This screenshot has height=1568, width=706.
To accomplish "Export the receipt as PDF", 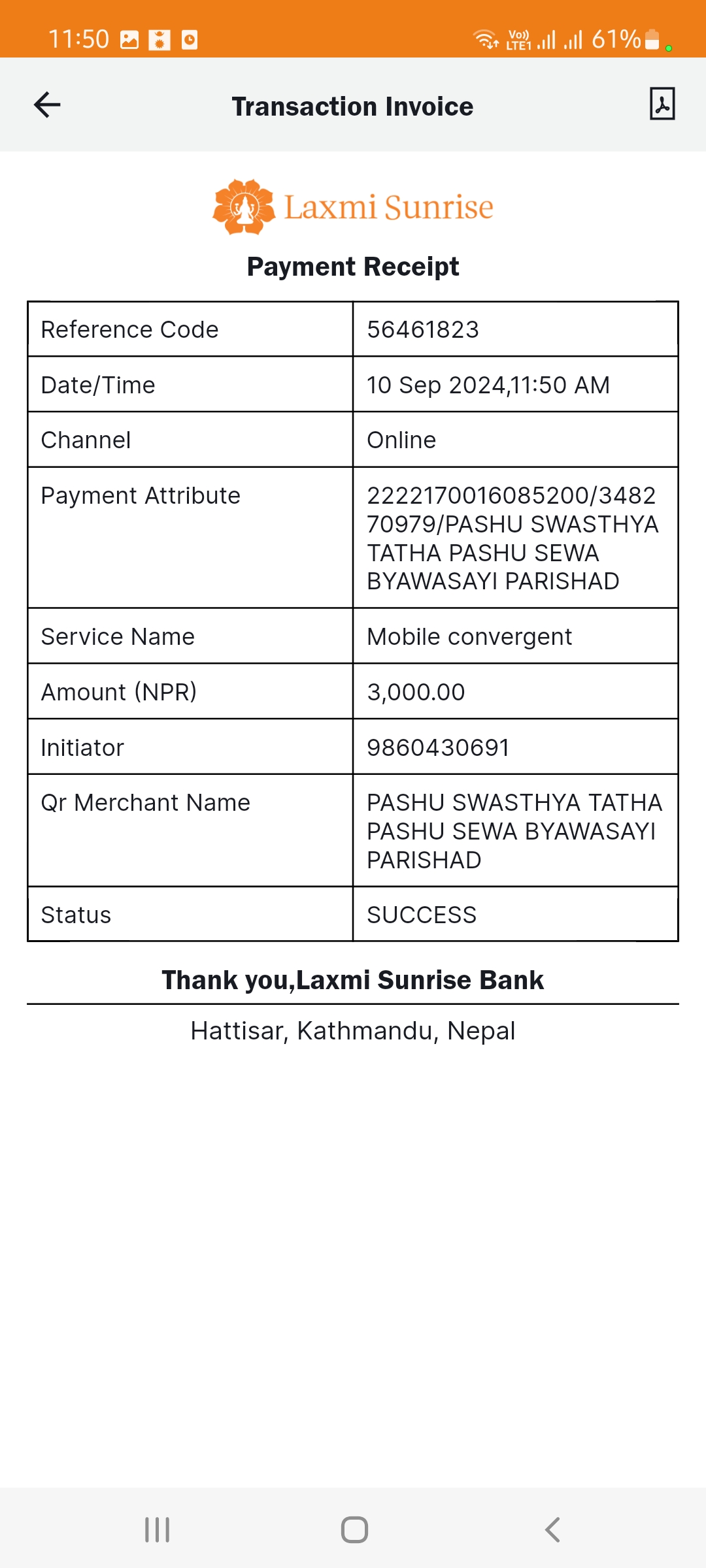I will coord(662,105).
